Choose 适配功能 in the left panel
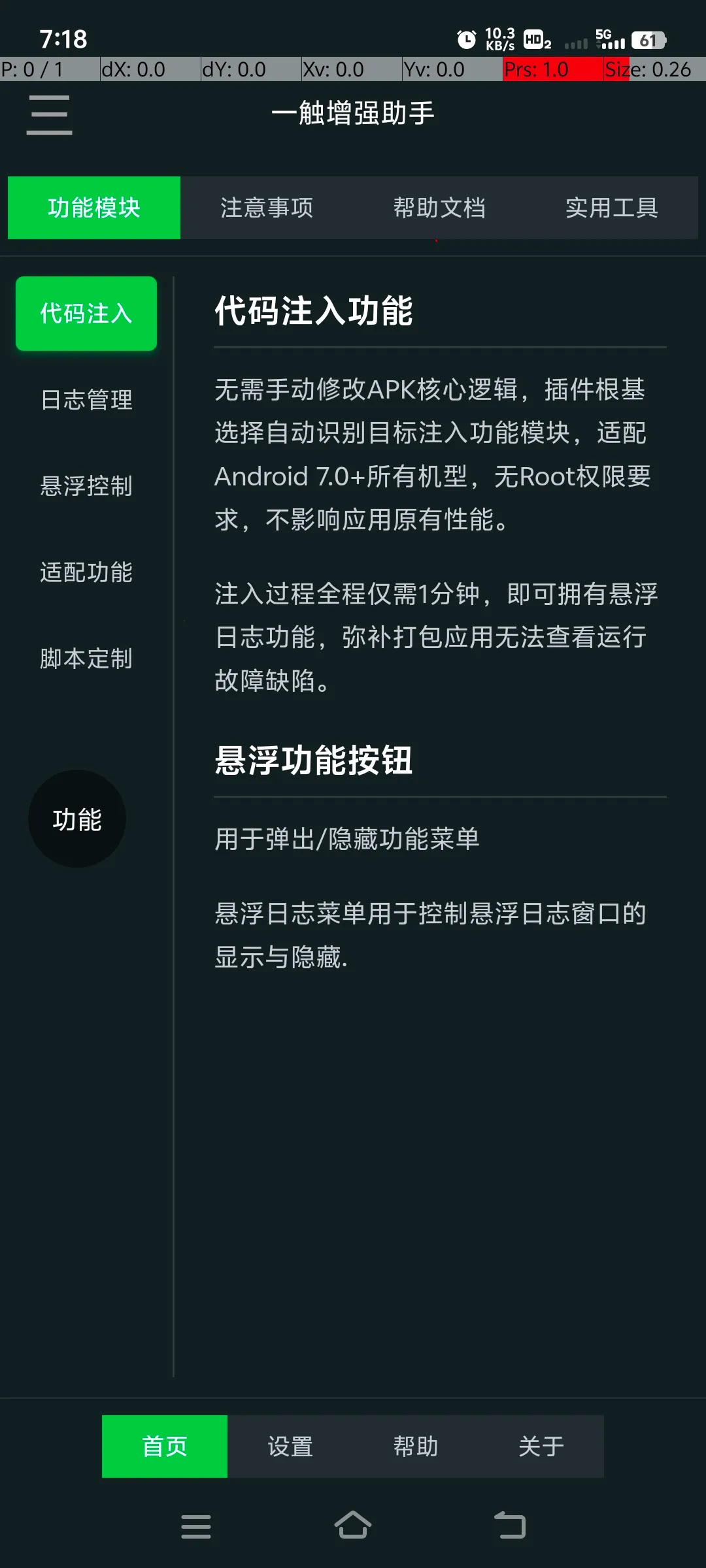The image size is (706, 1568). coord(86,573)
